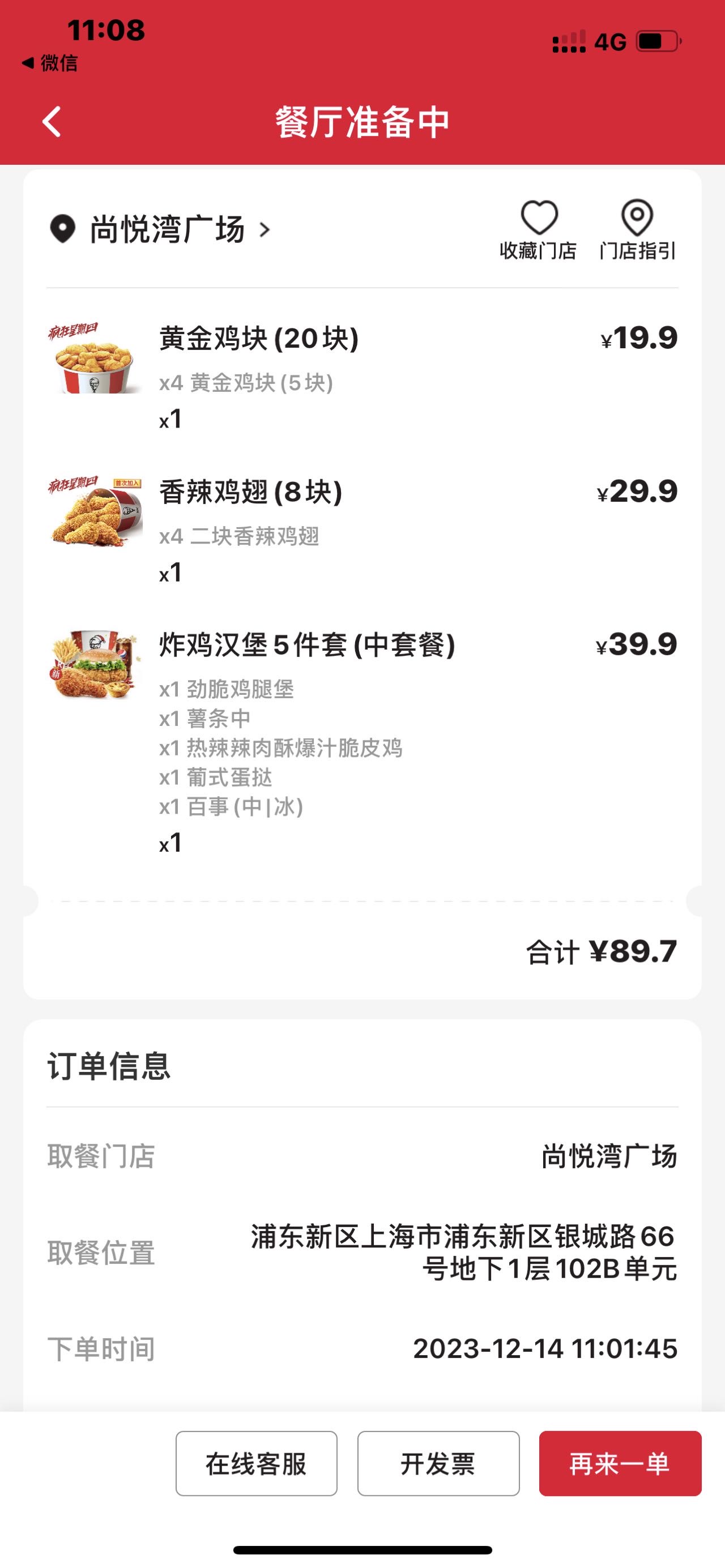The image size is (725, 1568).
Task: Return to 微信 from the status bar
Action: (x=49, y=63)
